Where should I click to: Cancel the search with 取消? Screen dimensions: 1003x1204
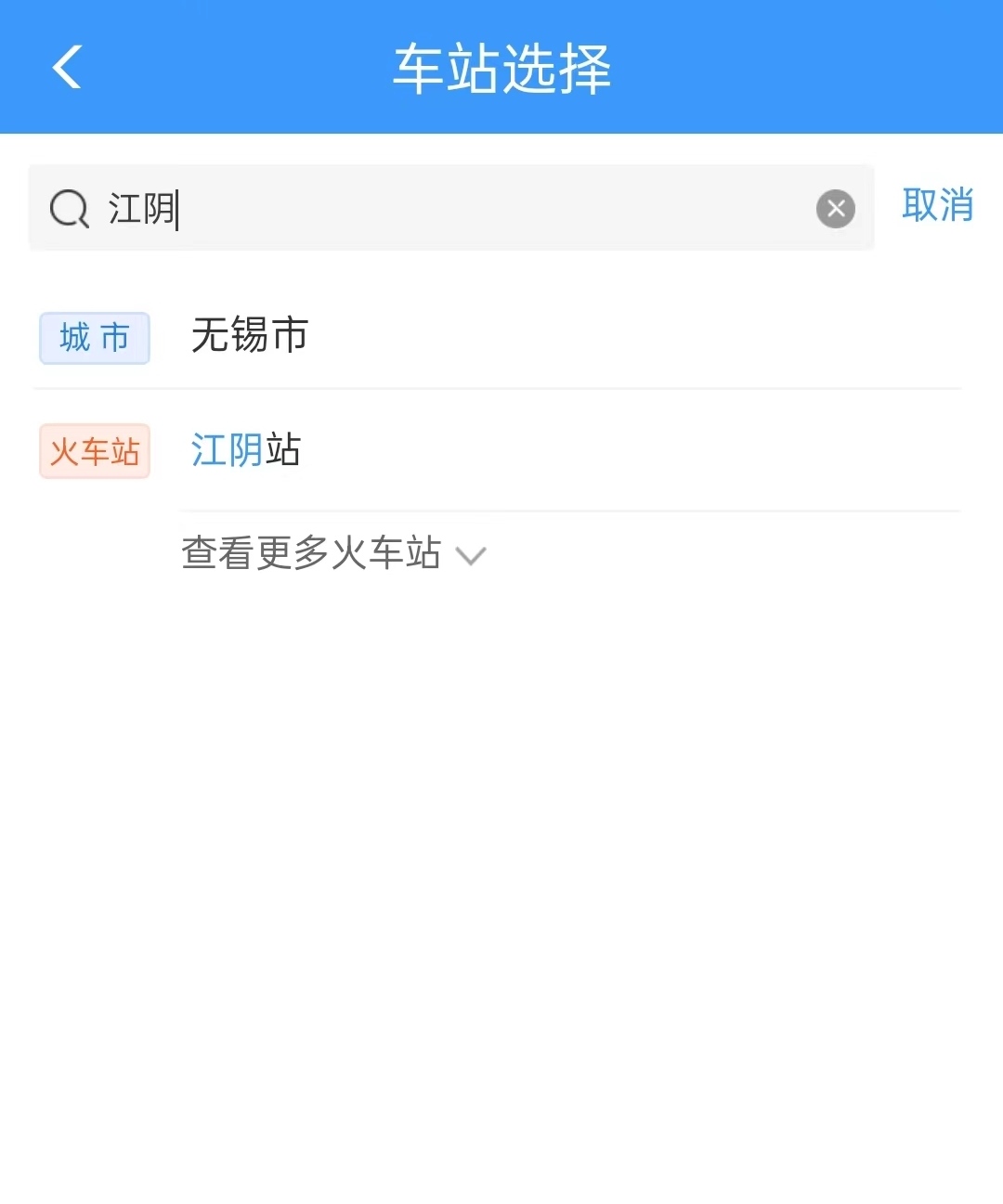coord(937,205)
